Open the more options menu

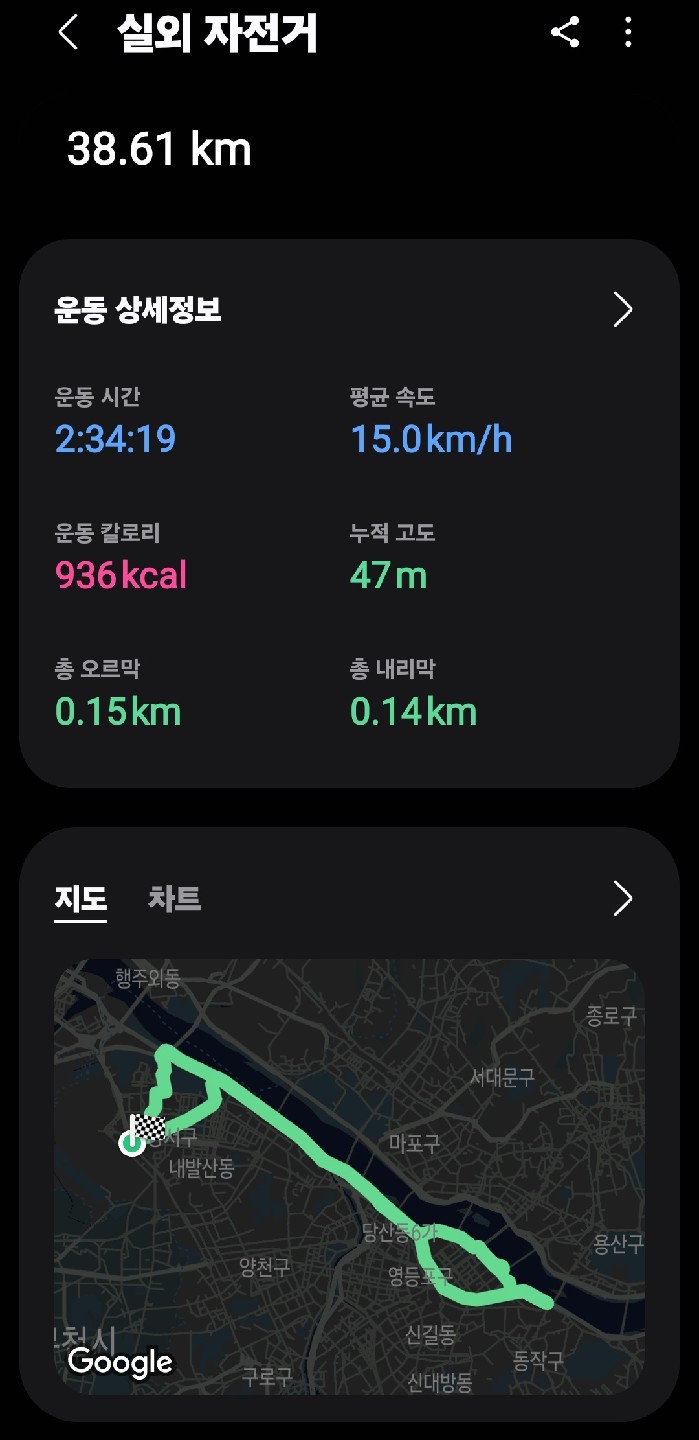click(628, 33)
